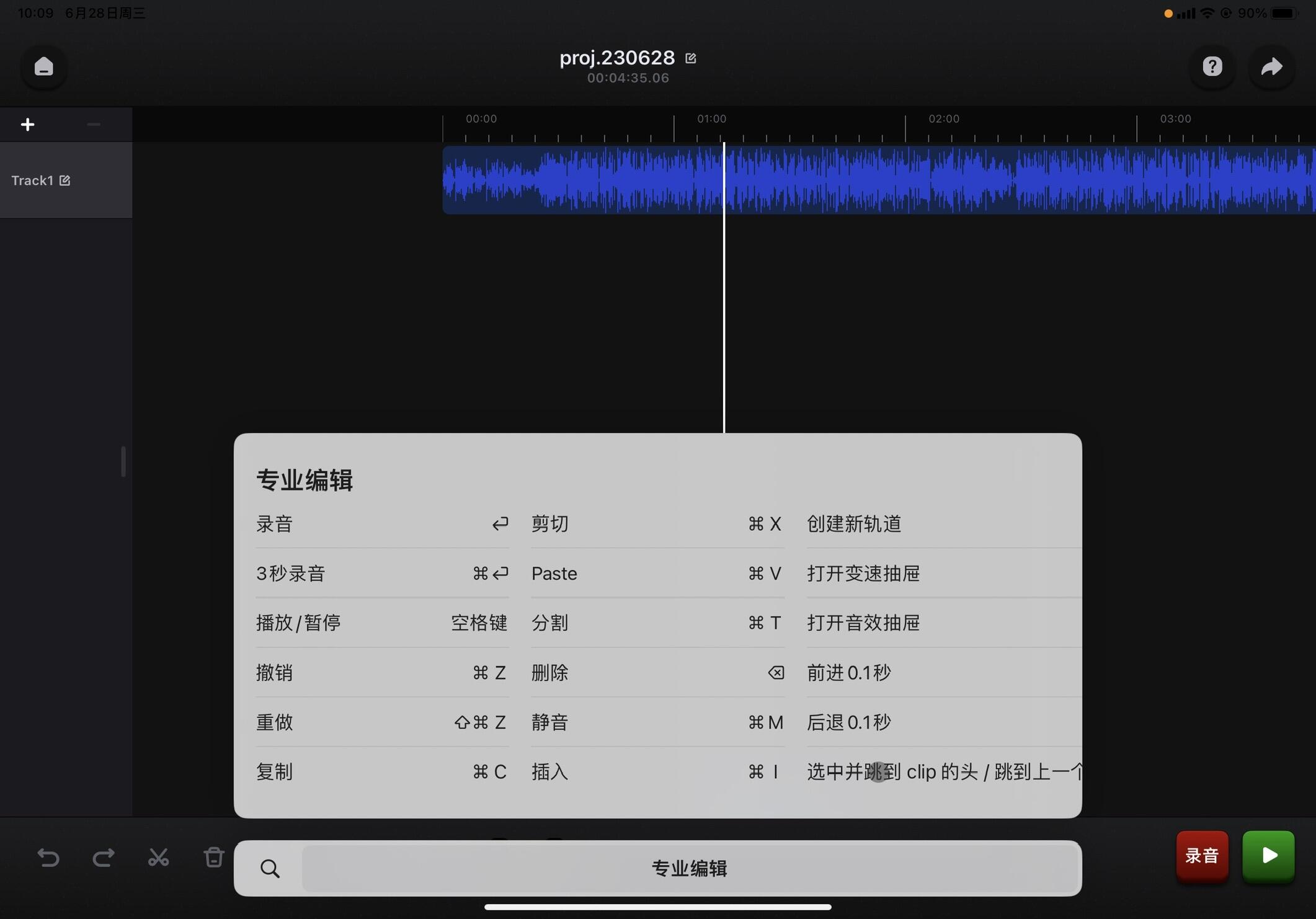Image resolution: width=1316 pixels, height=919 pixels.
Task: Open the help question mark
Action: tap(1212, 66)
